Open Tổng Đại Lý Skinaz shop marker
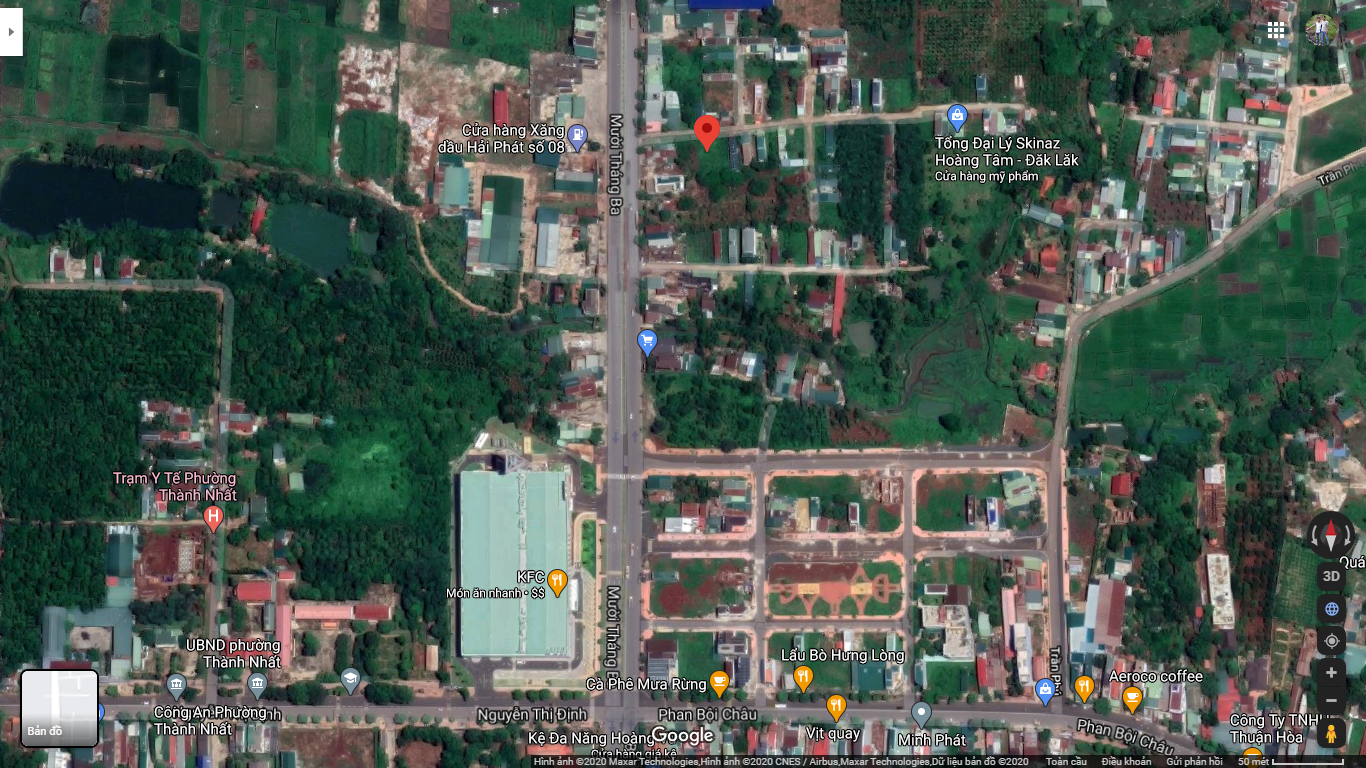Screen dimensions: 1366x768 coord(957,117)
